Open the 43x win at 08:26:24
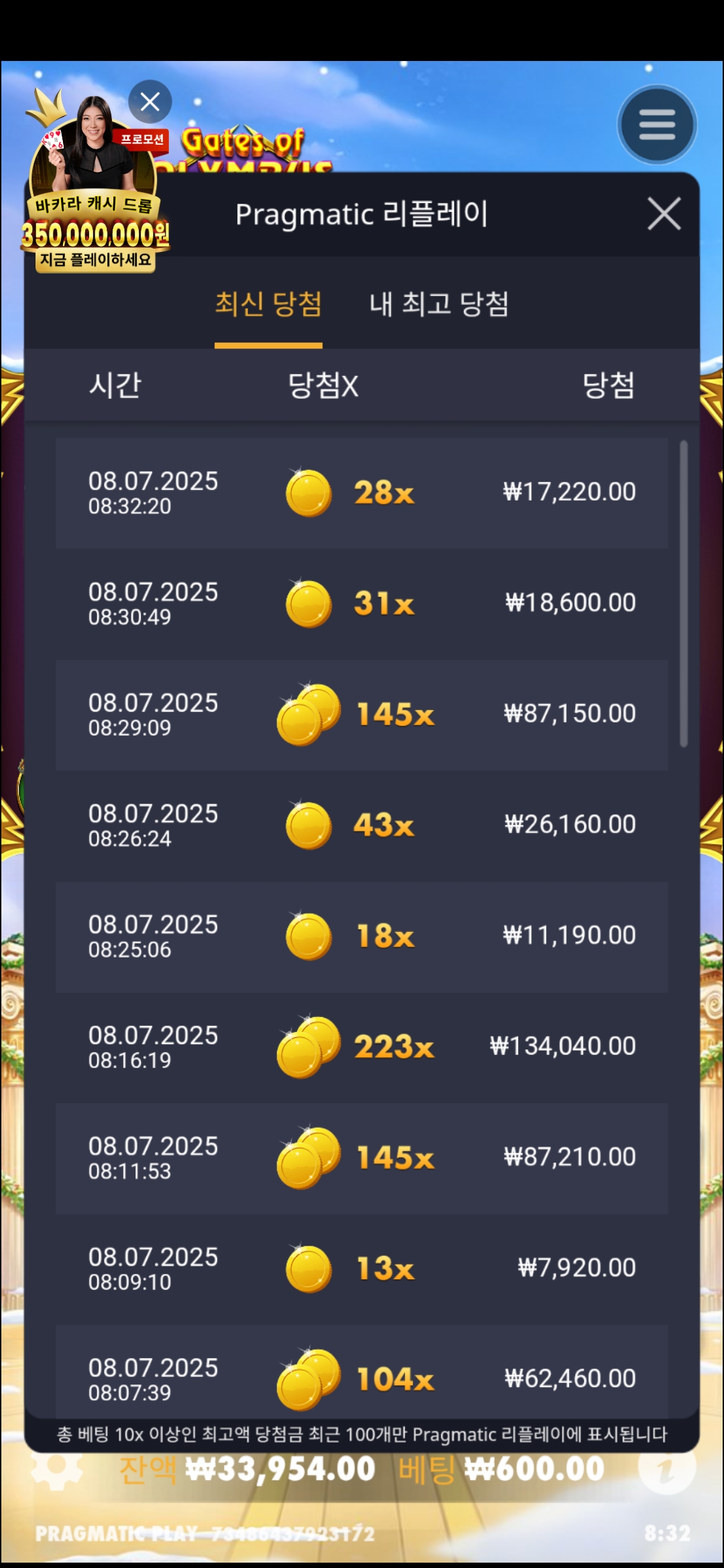Image resolution: width=724 pixels, height=1568 pixels. coord(361,826)
